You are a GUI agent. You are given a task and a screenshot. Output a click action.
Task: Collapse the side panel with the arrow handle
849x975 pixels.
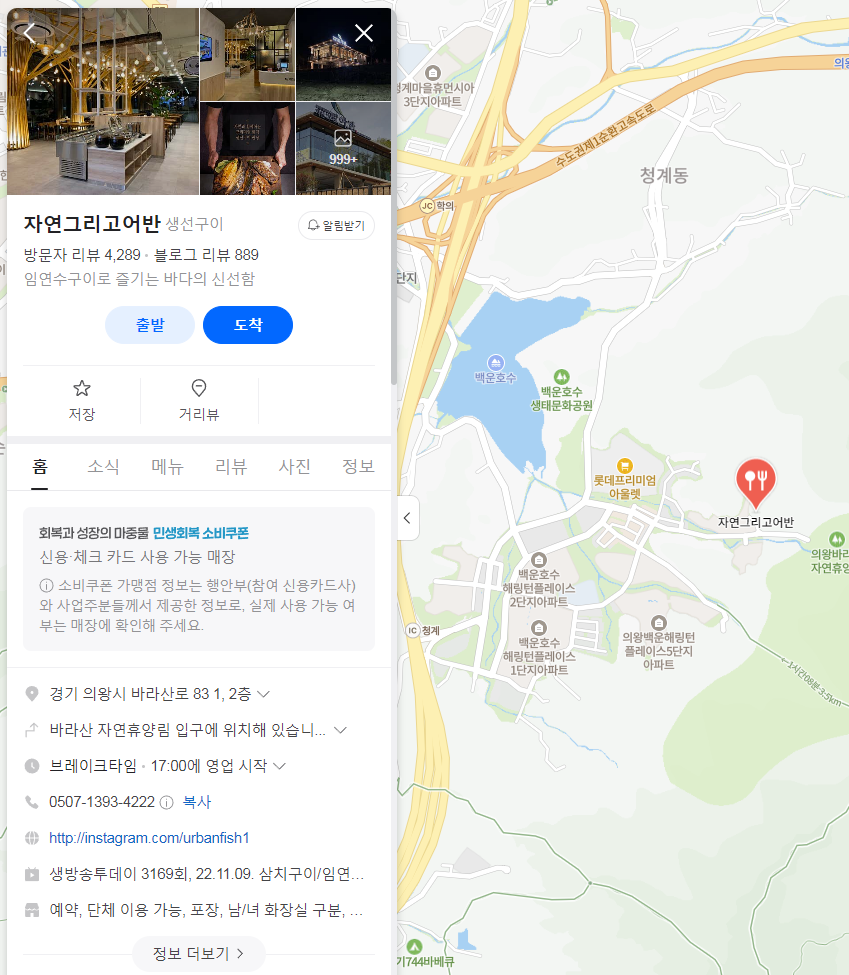tap(407, 518)
